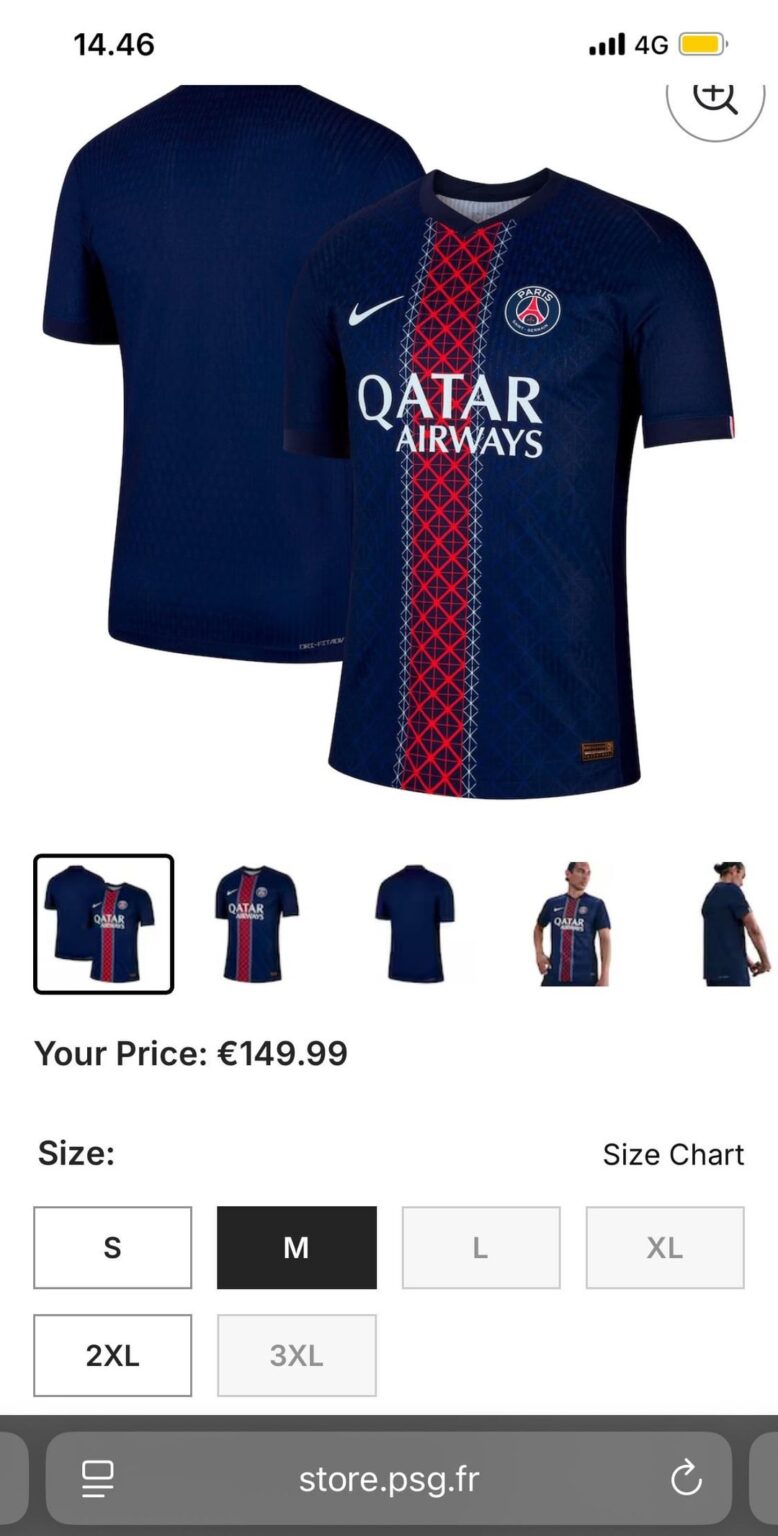
Task: Tap the store.psg.fr address bar
Action: [389, 1479]
